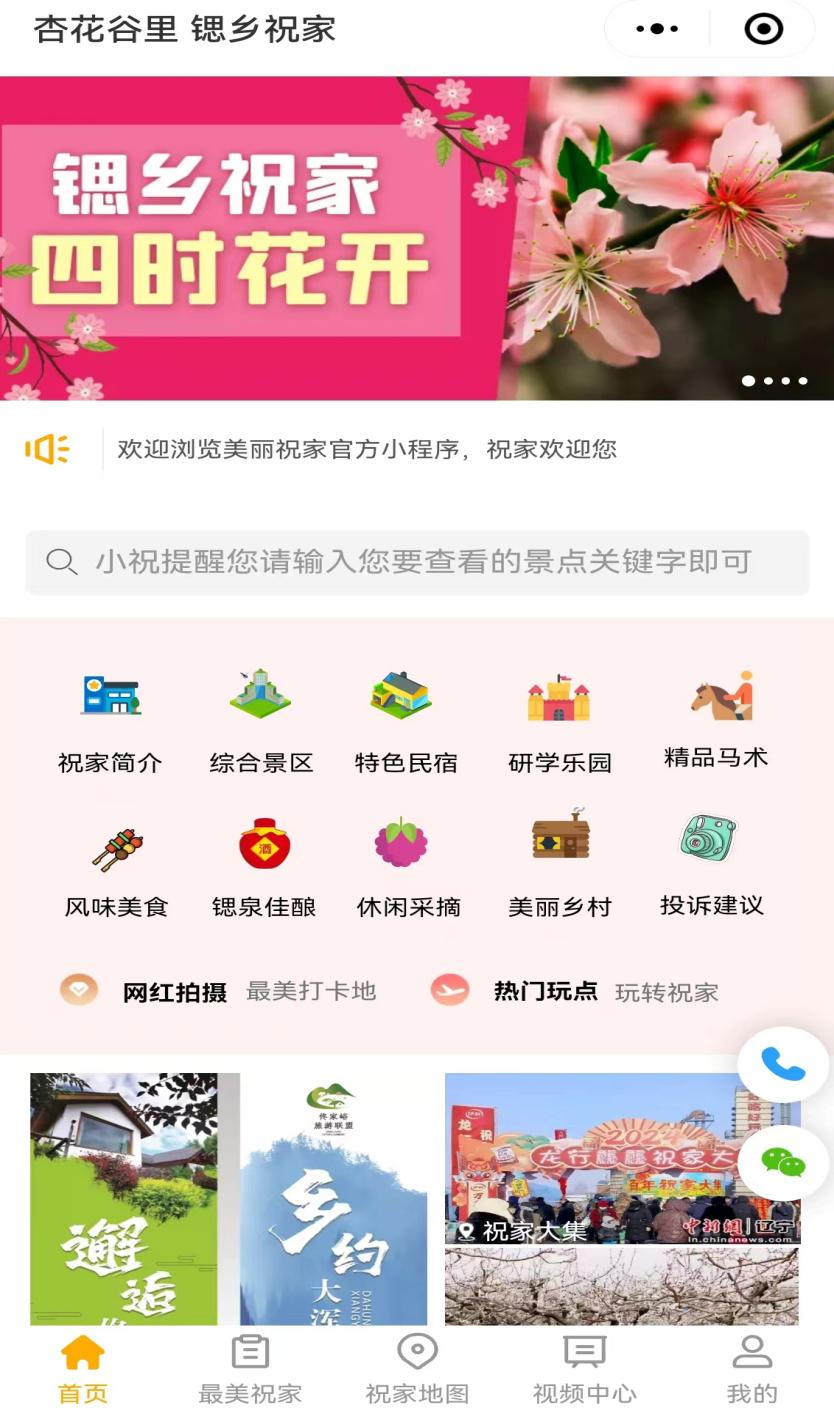This screenshot has height=1416, width=834.
Task: Close the mini program via target icon
Action: (x=764, y=29)
